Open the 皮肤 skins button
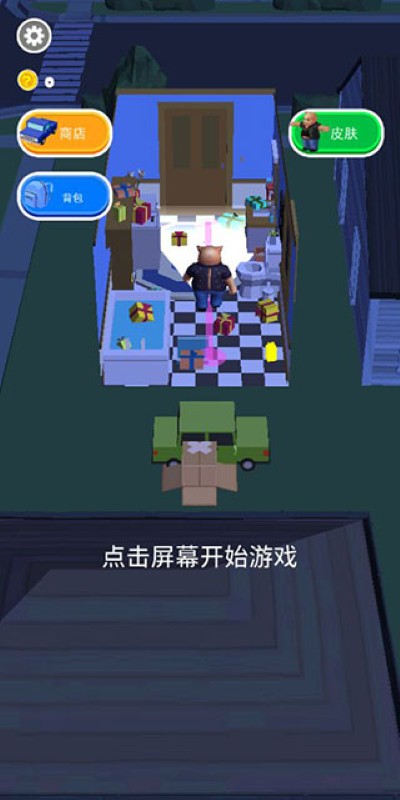This screenshot has width=400, height=800. pos(336,133)
